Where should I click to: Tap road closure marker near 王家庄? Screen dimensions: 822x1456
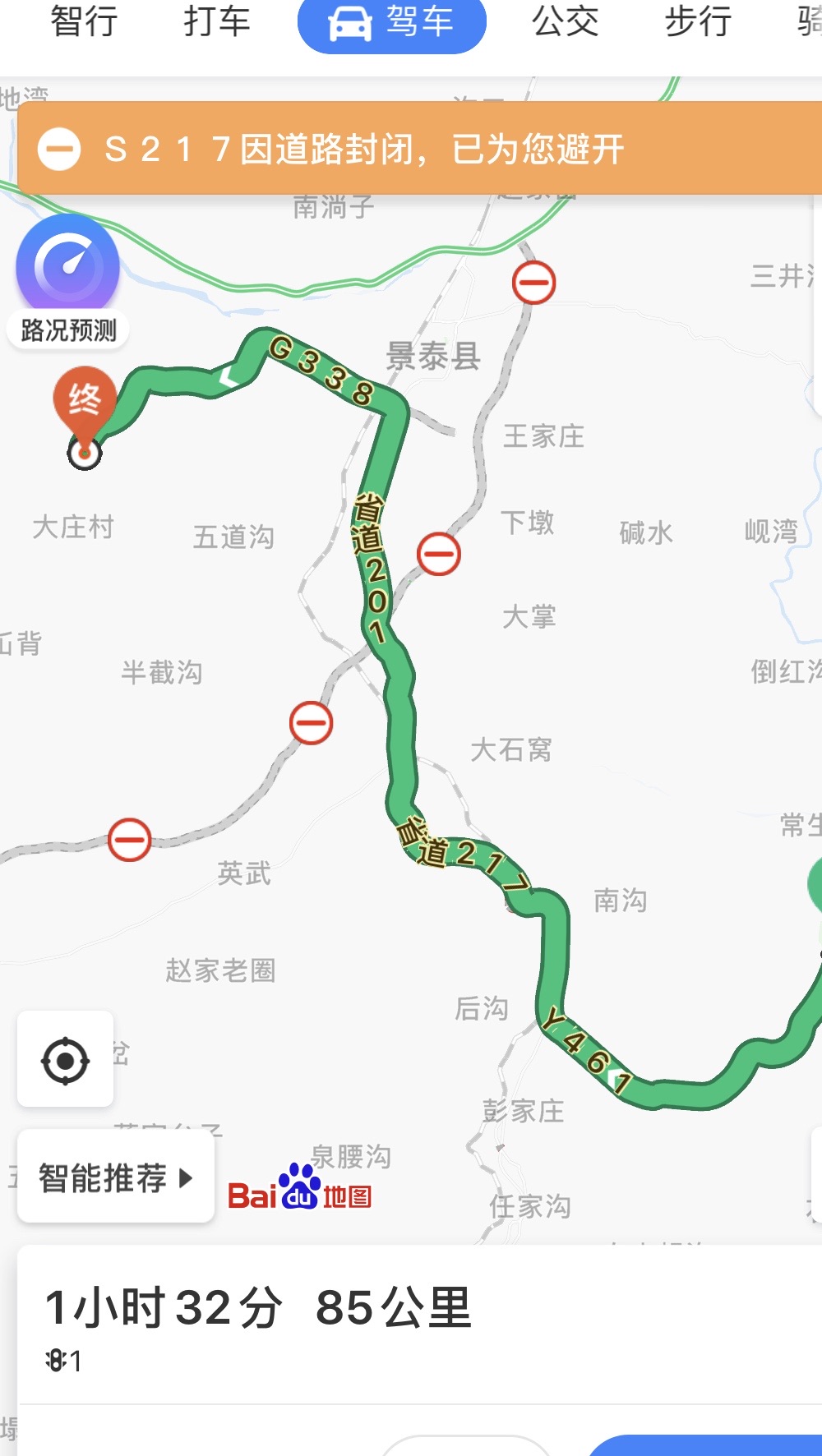pyautogui.click(x=534, y=283)
